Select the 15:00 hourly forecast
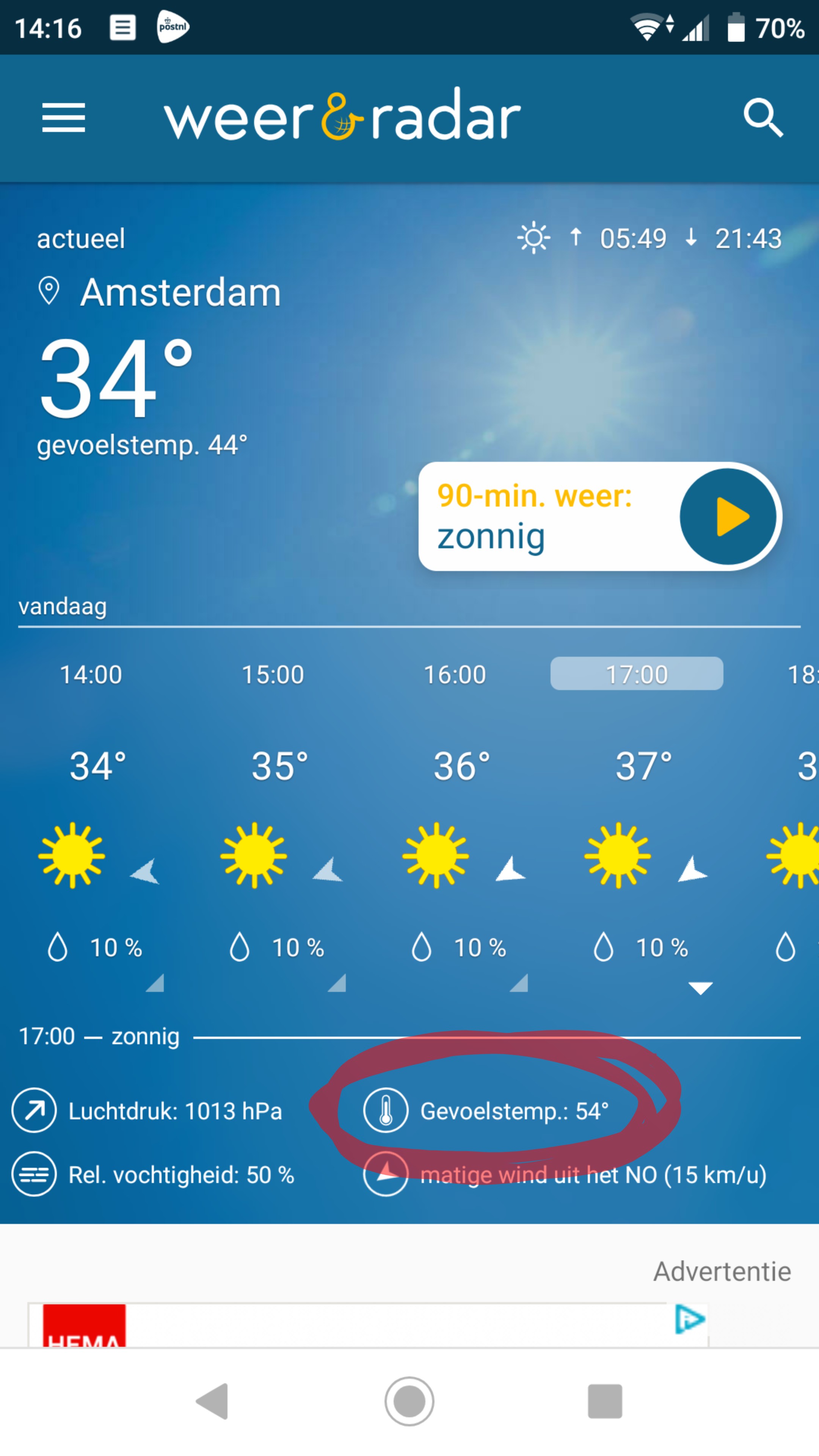 [273, 674]
